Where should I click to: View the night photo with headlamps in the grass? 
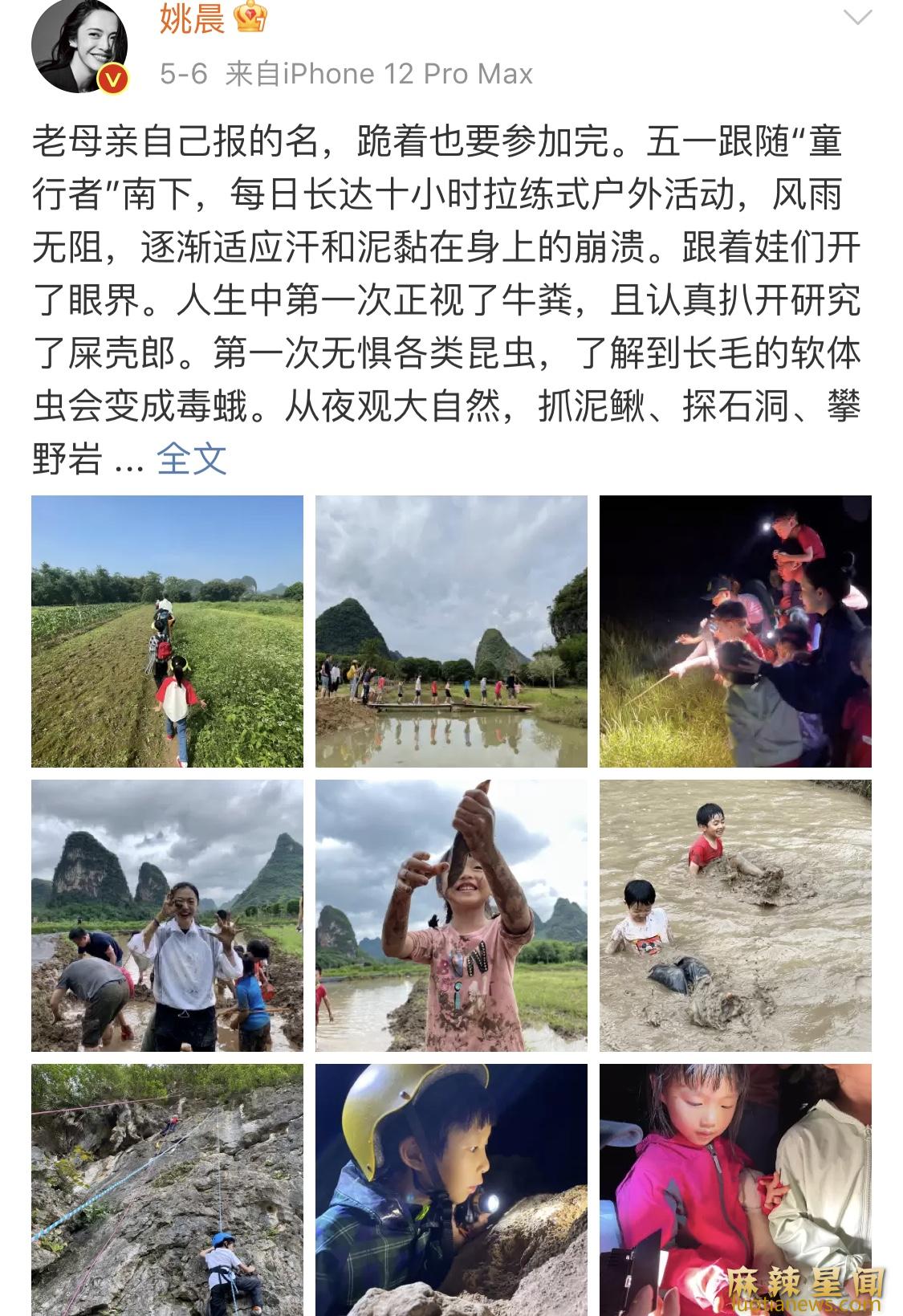pyautogui.click(x=735, y=631)
